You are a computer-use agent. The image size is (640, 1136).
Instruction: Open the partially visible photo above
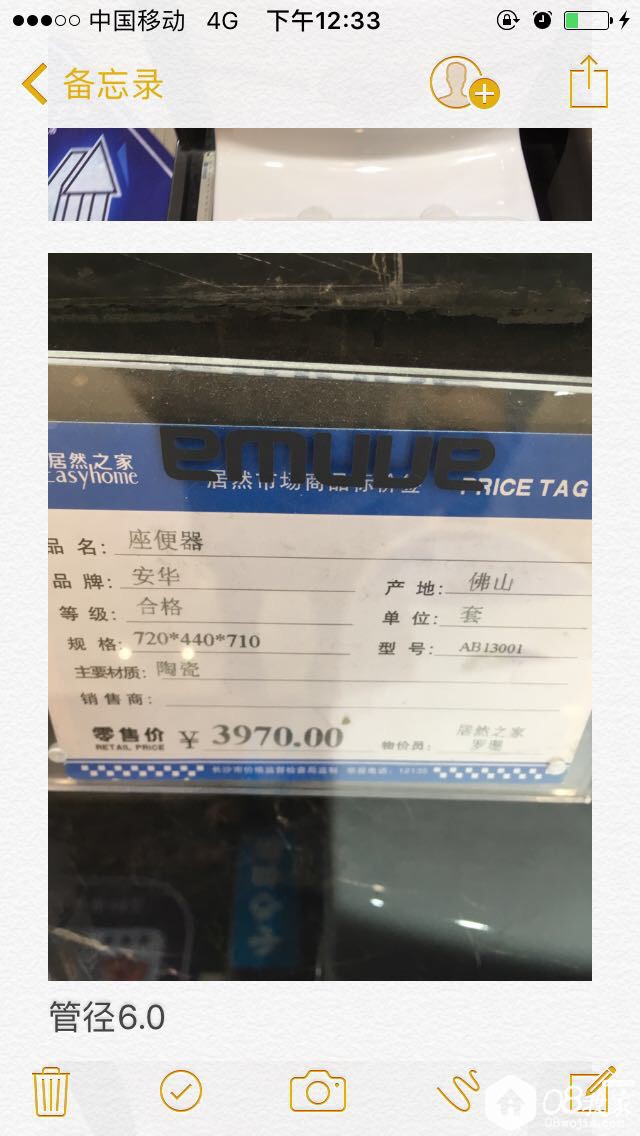click(x=320, y=174)
